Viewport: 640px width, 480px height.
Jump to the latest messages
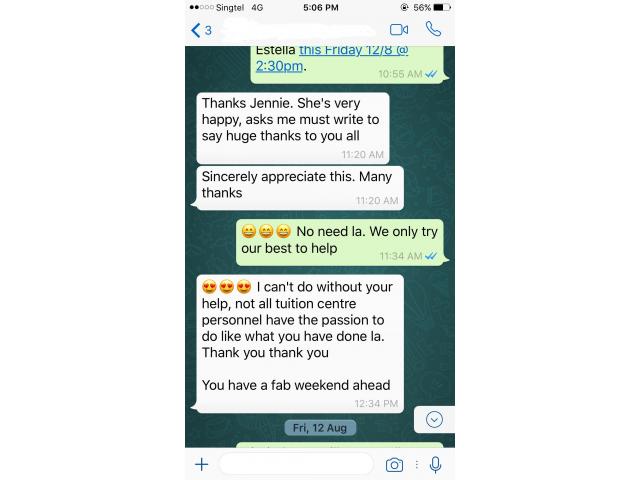coord(434,419)
